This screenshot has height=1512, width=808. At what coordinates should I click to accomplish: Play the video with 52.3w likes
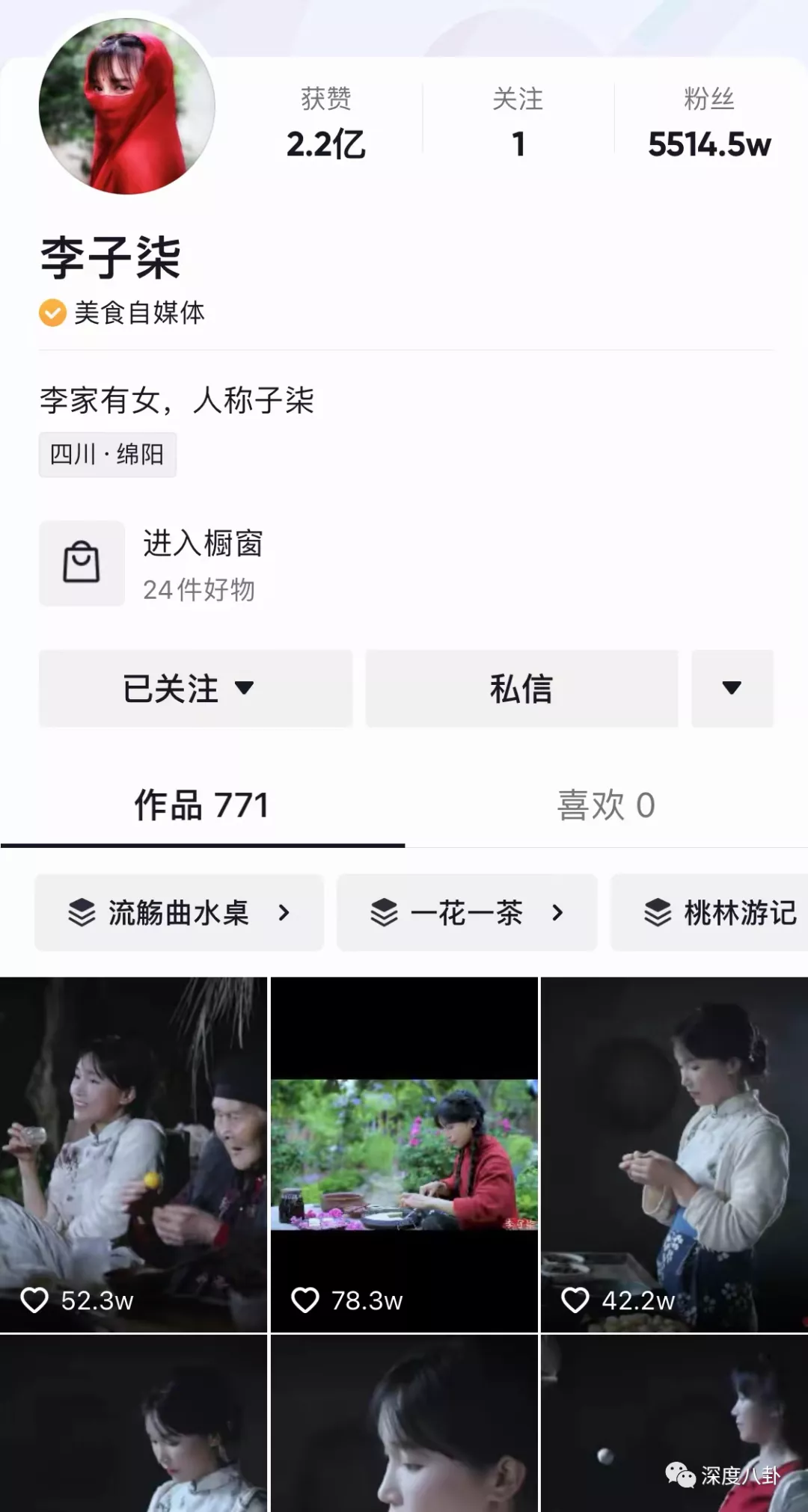(133, 1154)
